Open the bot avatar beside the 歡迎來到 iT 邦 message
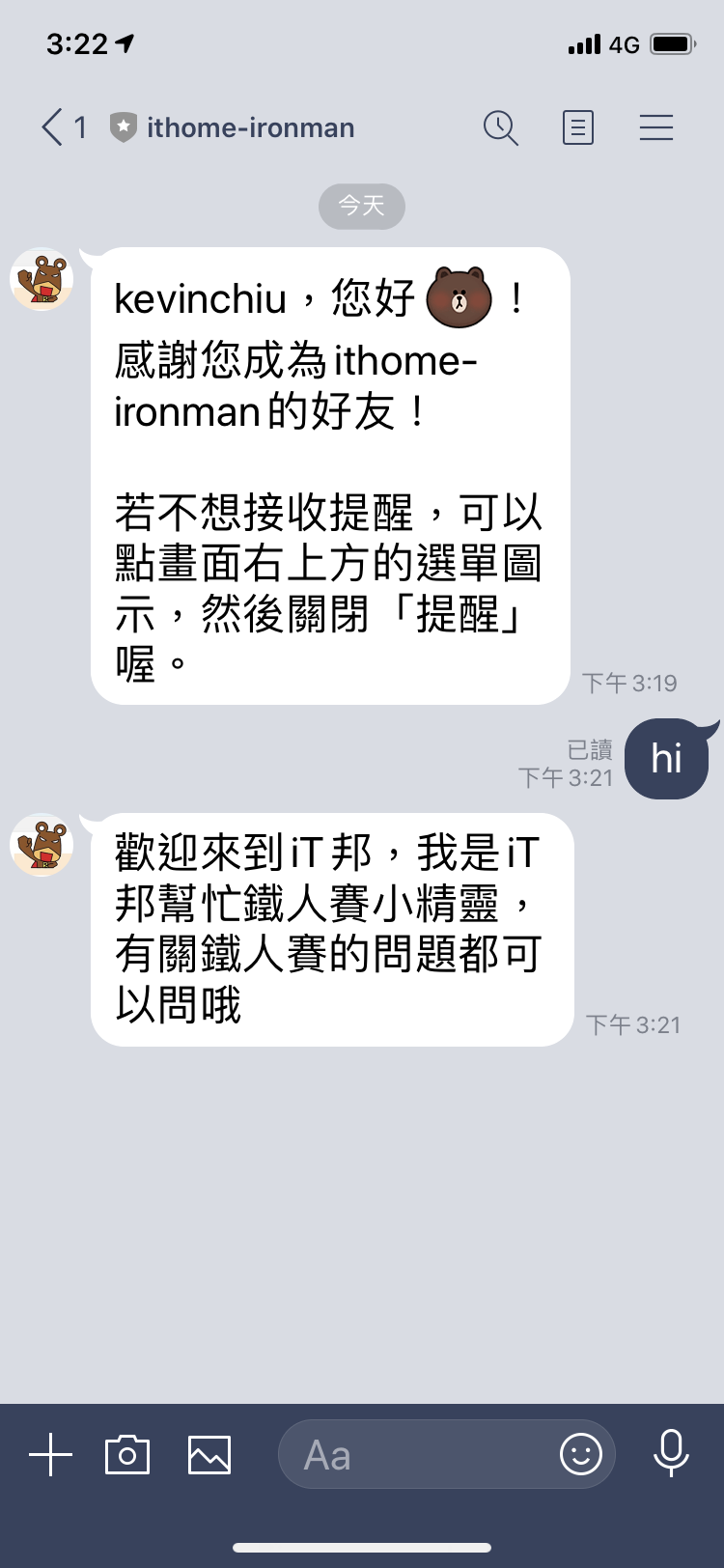This screenshot has width=724, height=1568. click(42, 845)
